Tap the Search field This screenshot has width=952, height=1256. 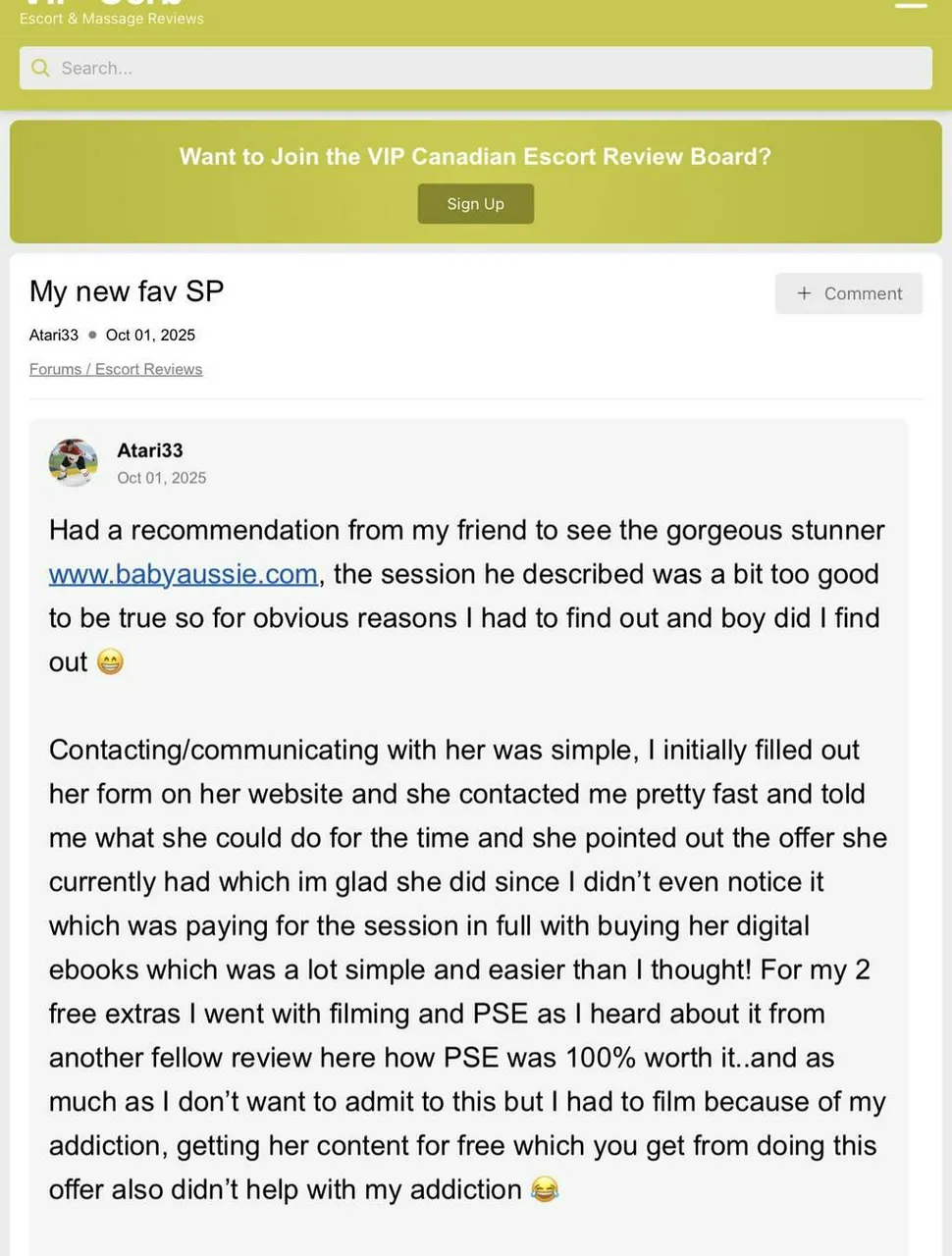tap(475, 69)
